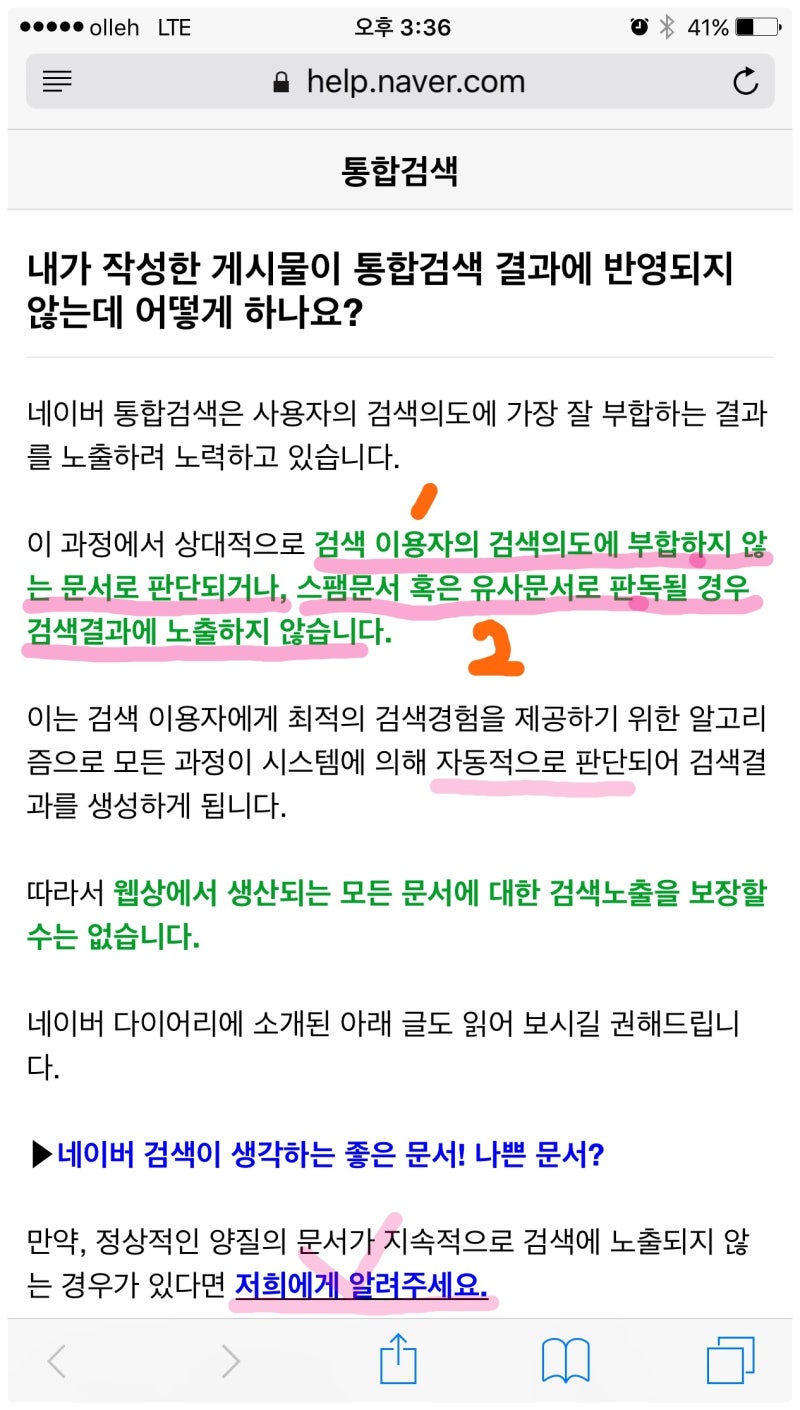Tap the help.naver.com address field
Image resolution: width=800 pixels, height=1410 pixels.
click(400, 82)
